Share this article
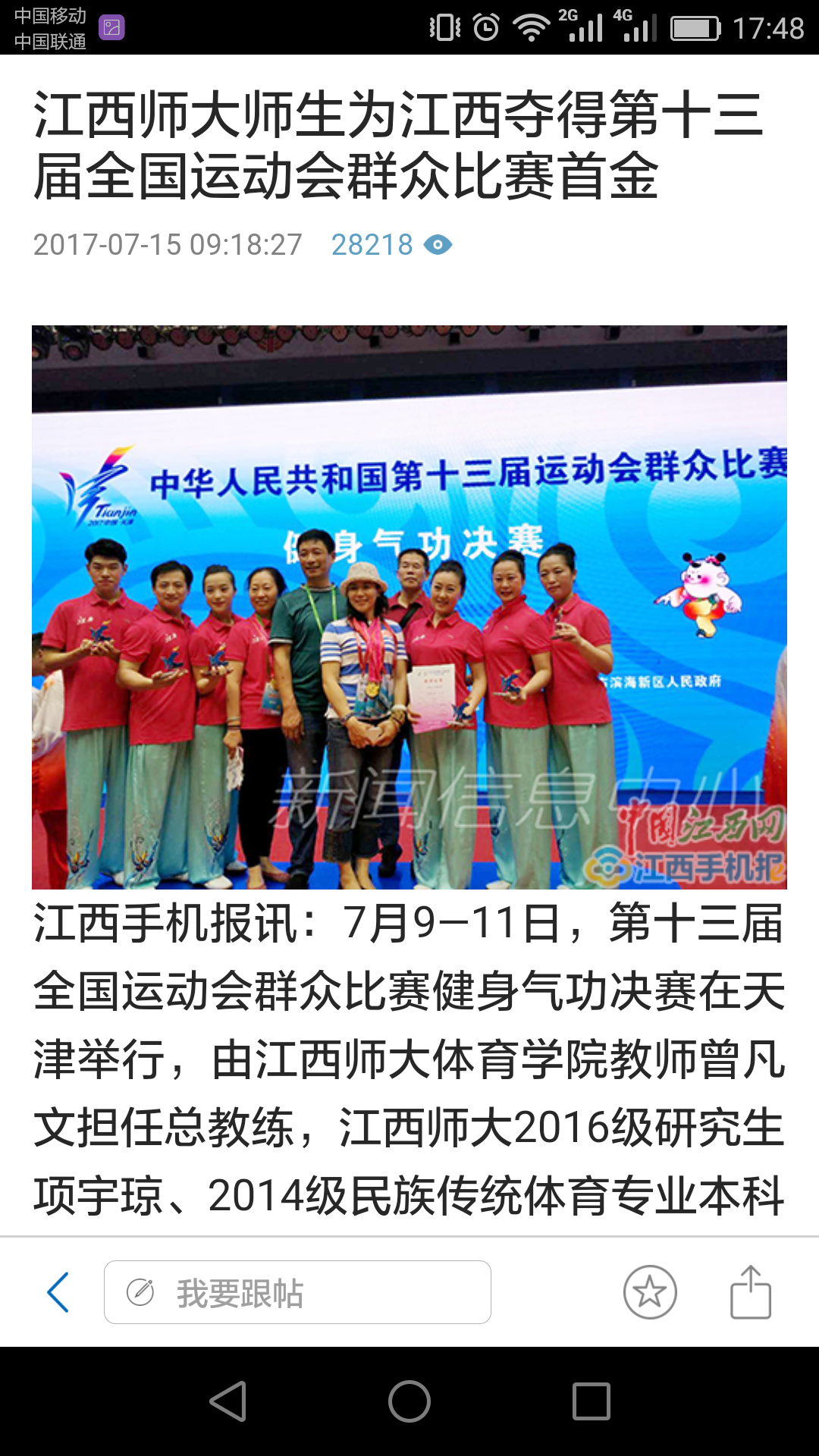This screenshot has height=1456, width=819. click(750, 1292)
